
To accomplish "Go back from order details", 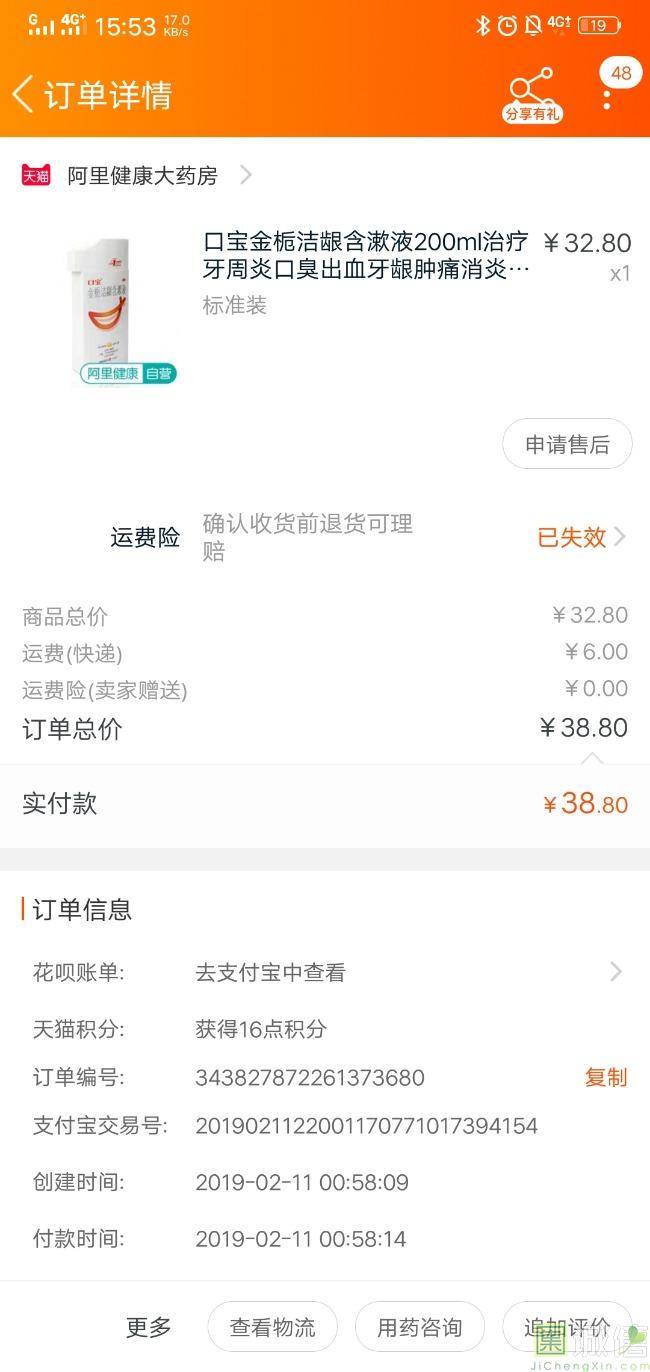I will pyautogui.click(x=24, y=94).
